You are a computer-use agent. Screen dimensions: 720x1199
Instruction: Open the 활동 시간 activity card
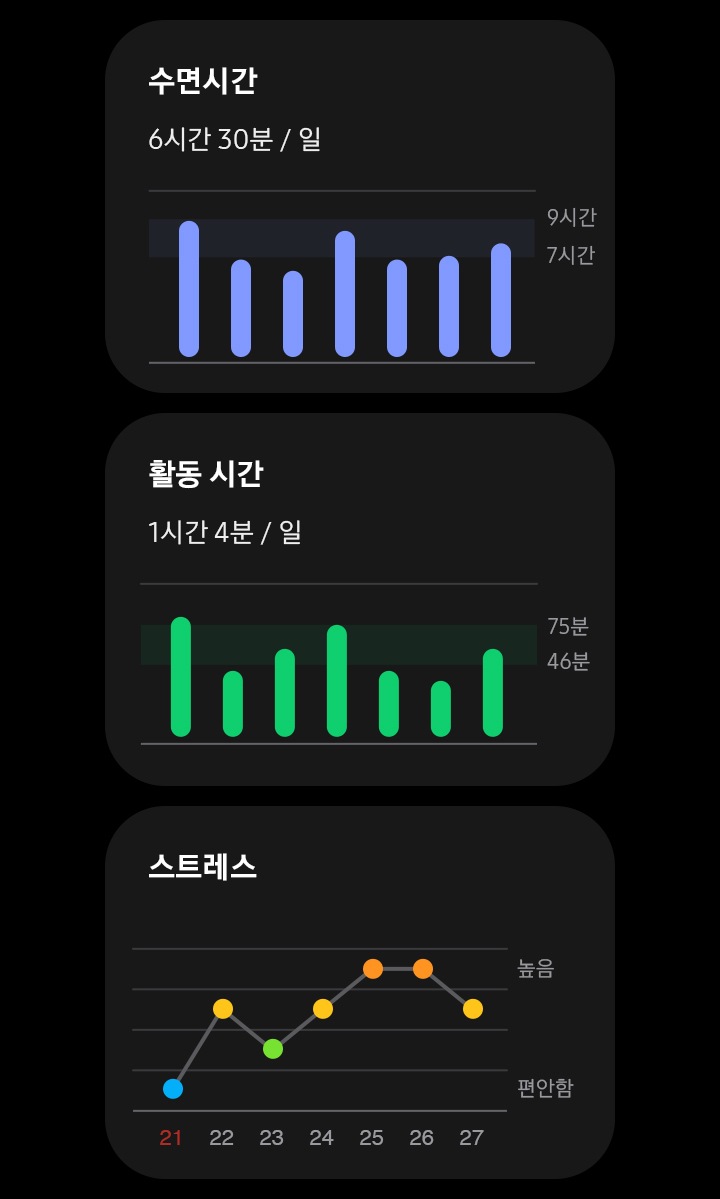click(x=359, y=600)
